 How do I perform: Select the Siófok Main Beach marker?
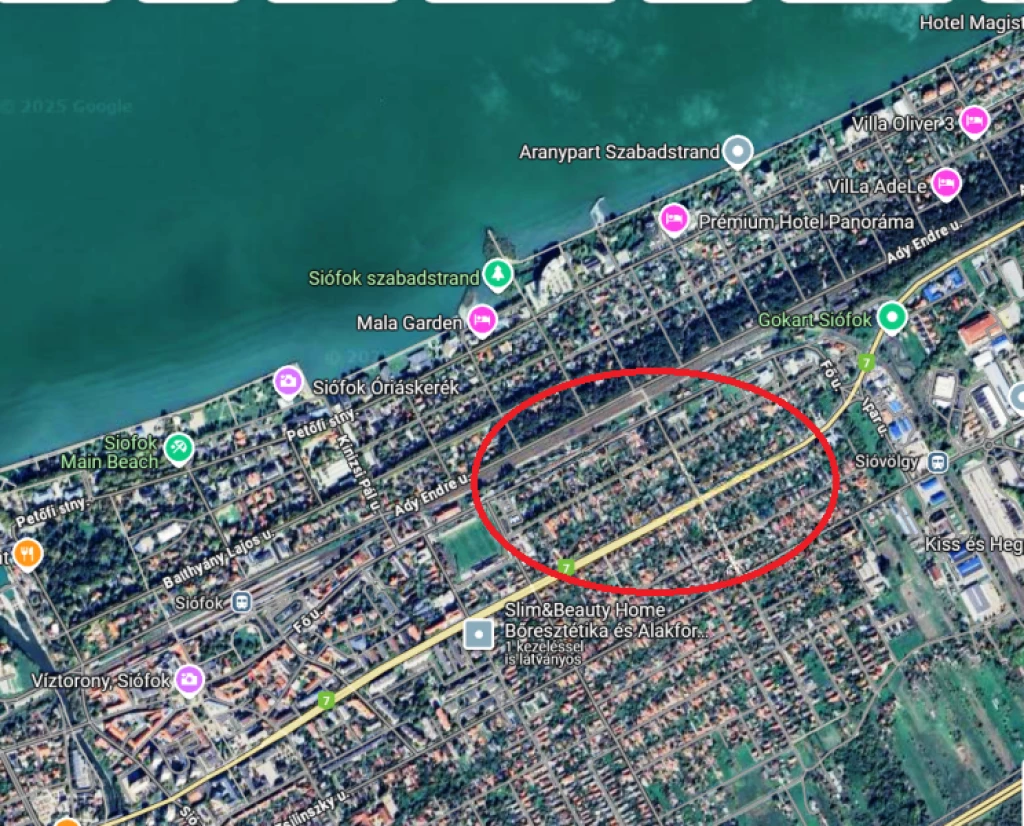pos(179,447)
